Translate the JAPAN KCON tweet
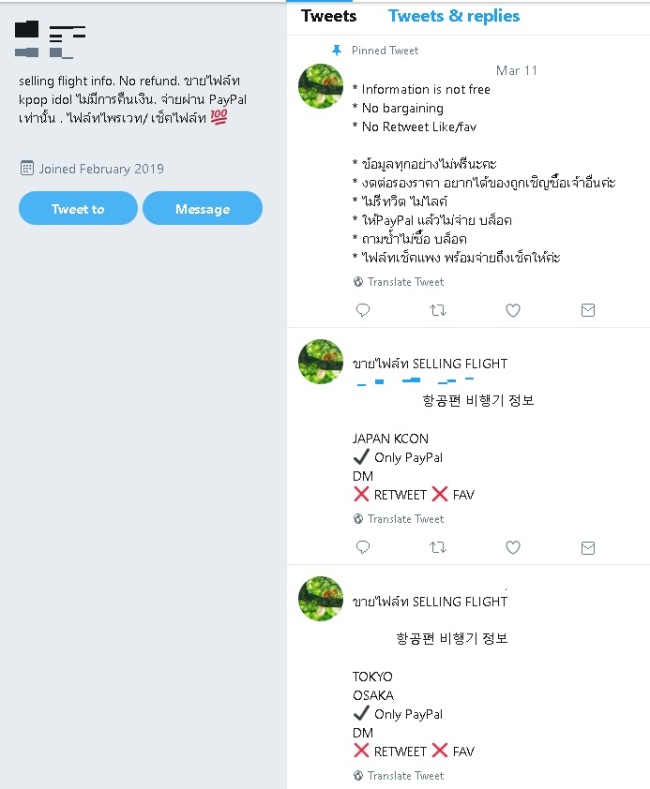This screenshot has width=650, height=789. pyautogui.click(x=405, y=519)
